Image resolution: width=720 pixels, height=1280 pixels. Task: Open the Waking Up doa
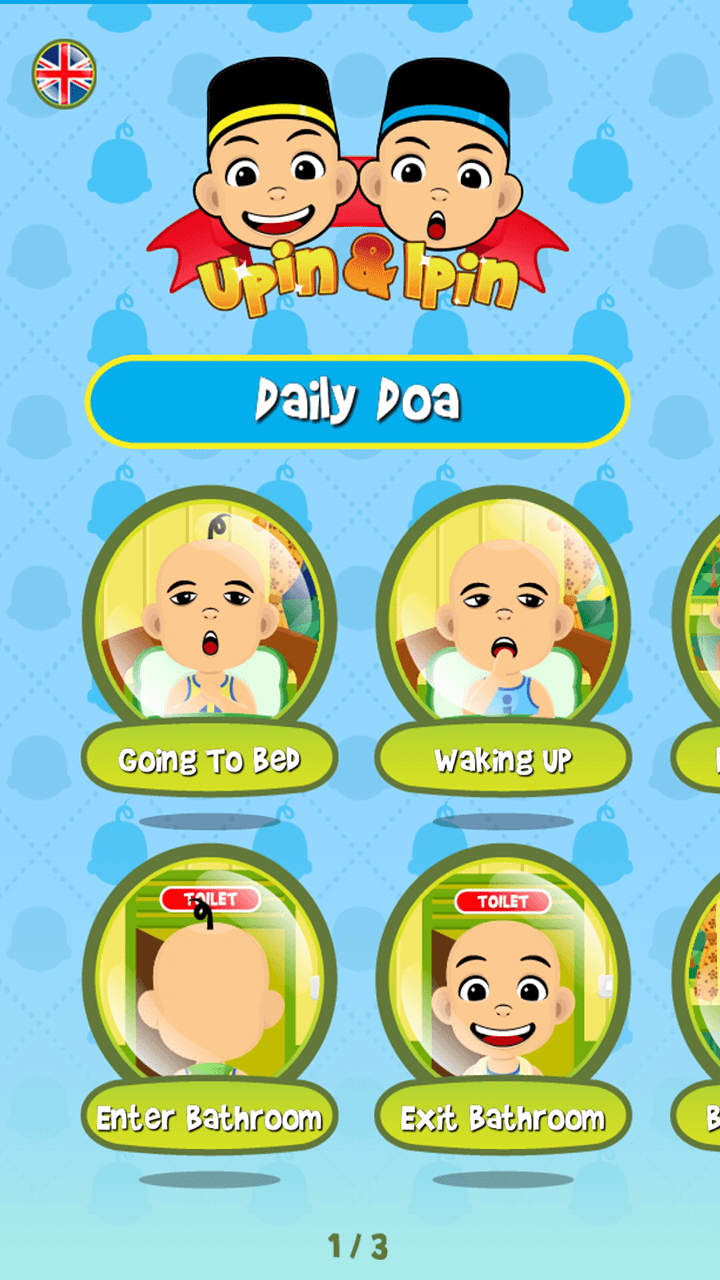[503, 640]
